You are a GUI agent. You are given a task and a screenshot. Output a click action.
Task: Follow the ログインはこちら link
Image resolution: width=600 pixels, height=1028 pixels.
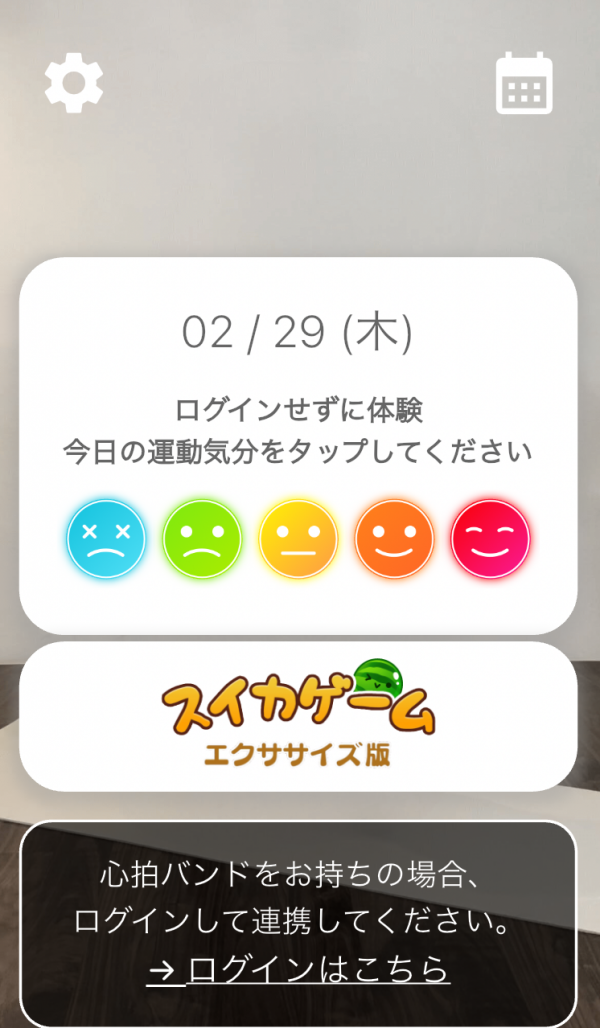tap(298, 968)
